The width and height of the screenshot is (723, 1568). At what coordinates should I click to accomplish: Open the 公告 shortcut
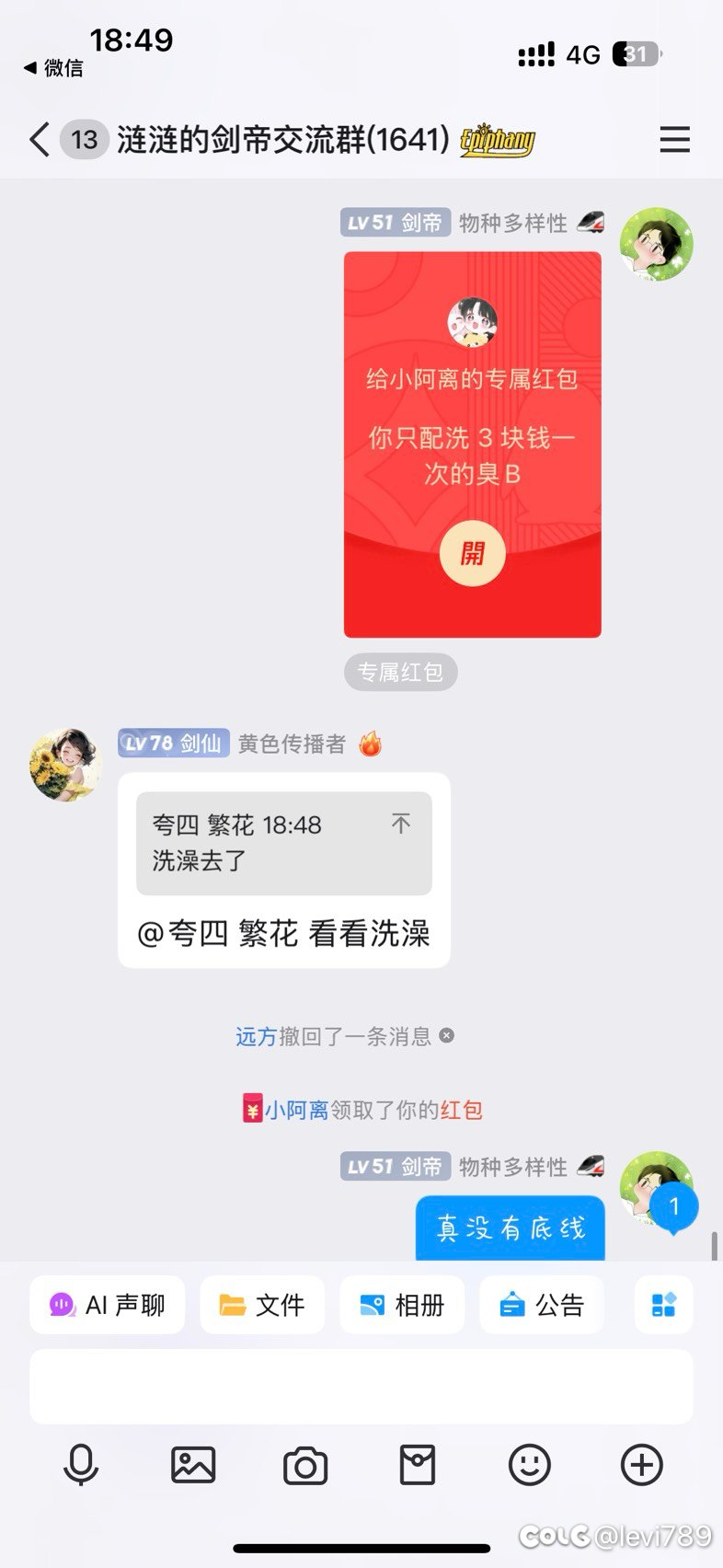click(542, 1305)
